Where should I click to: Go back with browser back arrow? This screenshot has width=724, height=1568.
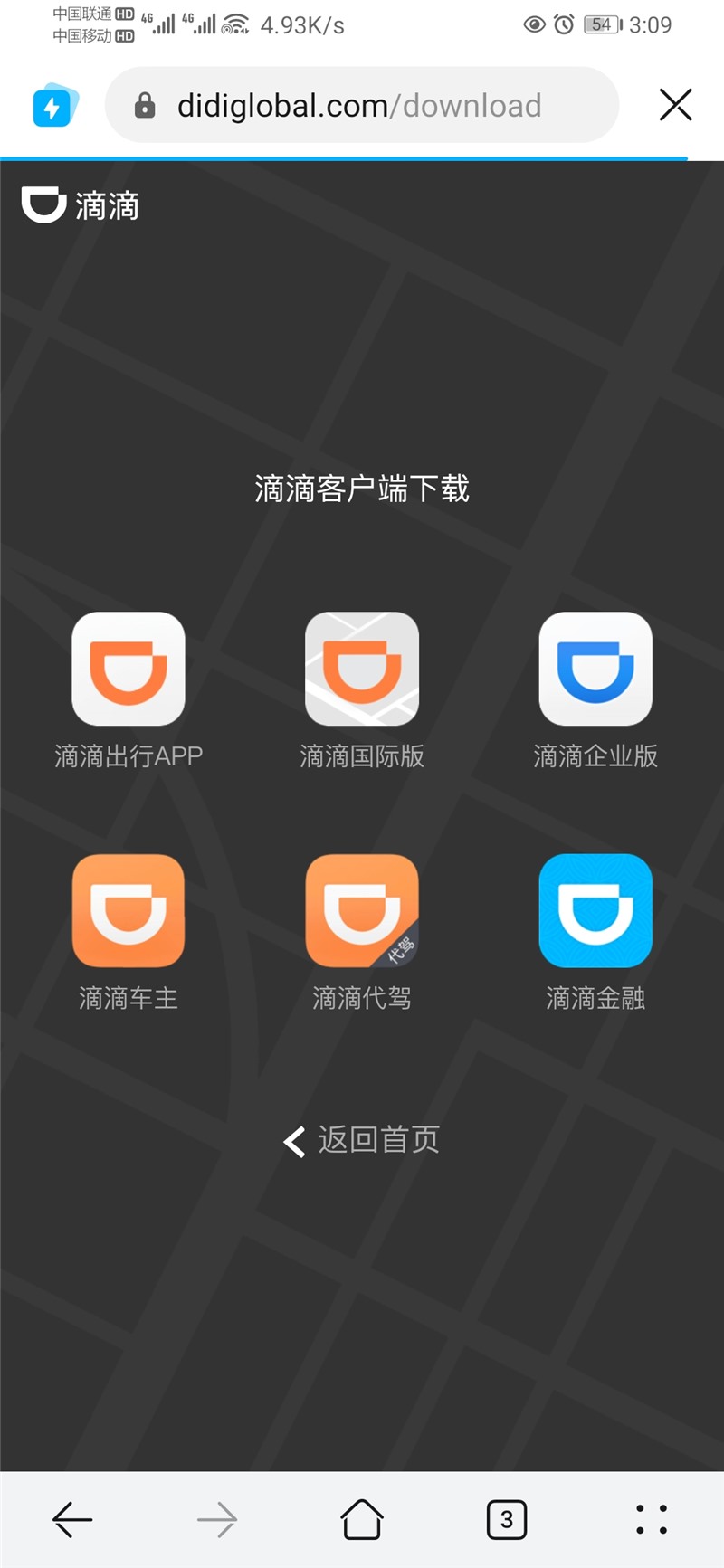pos(72,1519)
